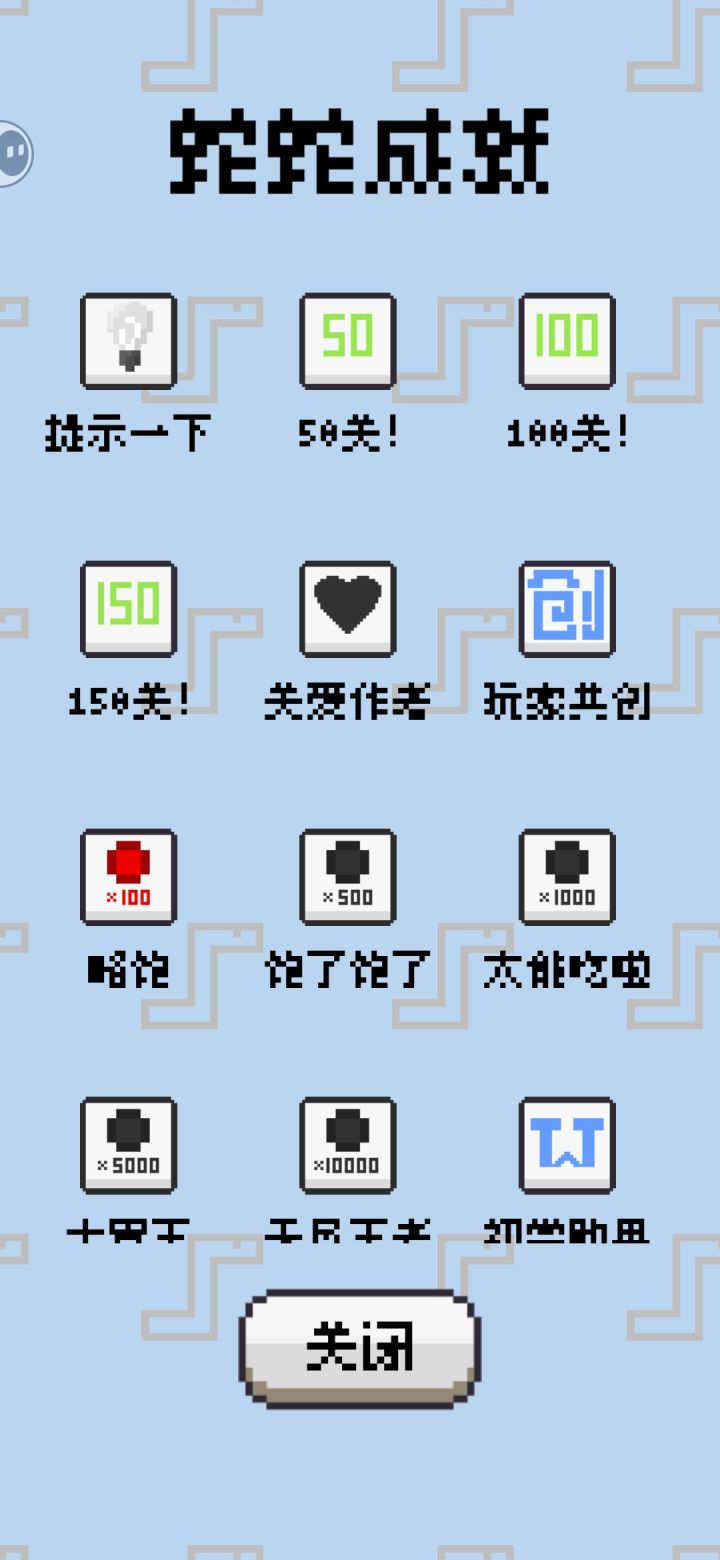720x1560 pixels.
Task: Select the ×5000 大胃王 achievement badge
Action: point(128,1146)
